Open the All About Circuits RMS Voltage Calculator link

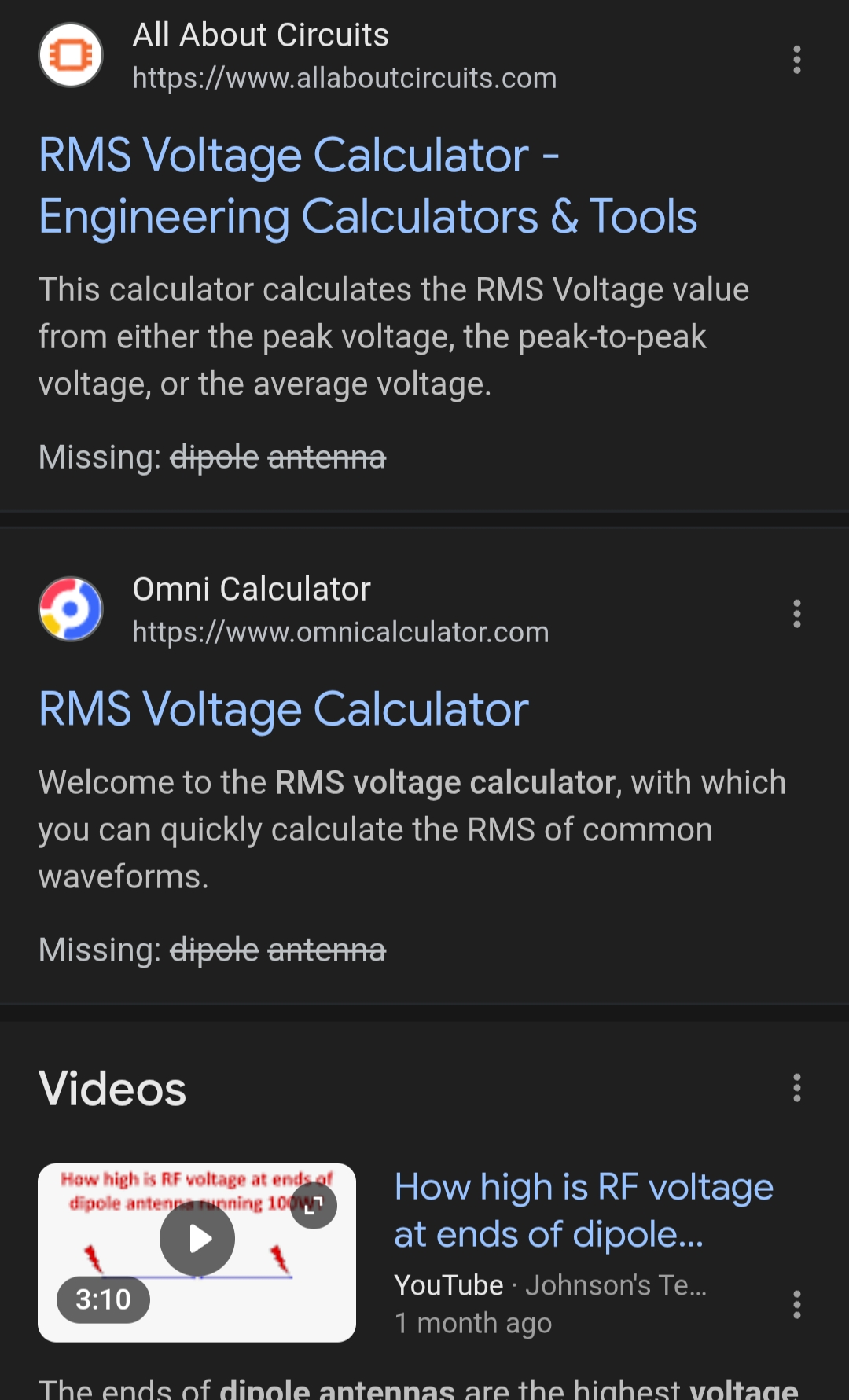367,186
